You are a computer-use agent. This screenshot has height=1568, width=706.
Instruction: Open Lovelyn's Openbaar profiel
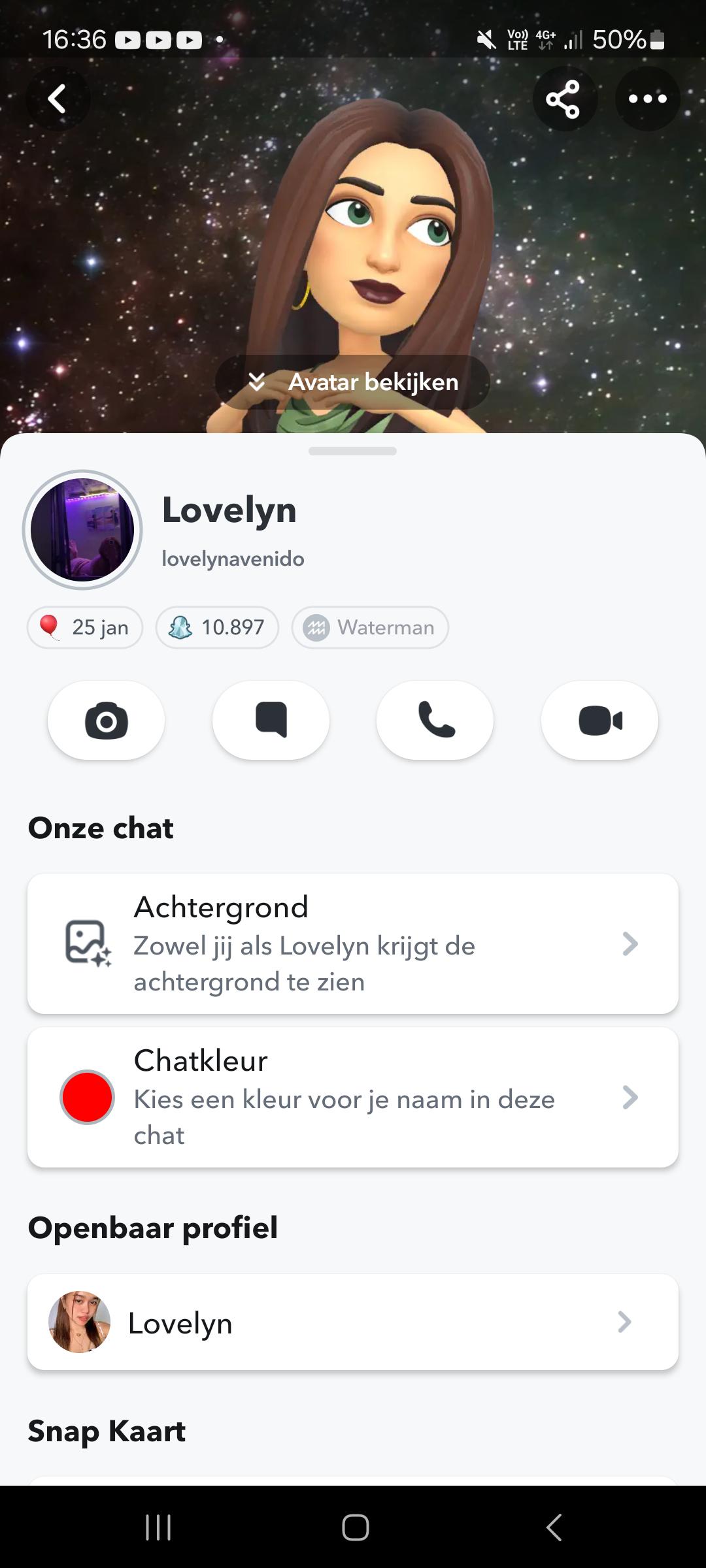point(353,1322)
